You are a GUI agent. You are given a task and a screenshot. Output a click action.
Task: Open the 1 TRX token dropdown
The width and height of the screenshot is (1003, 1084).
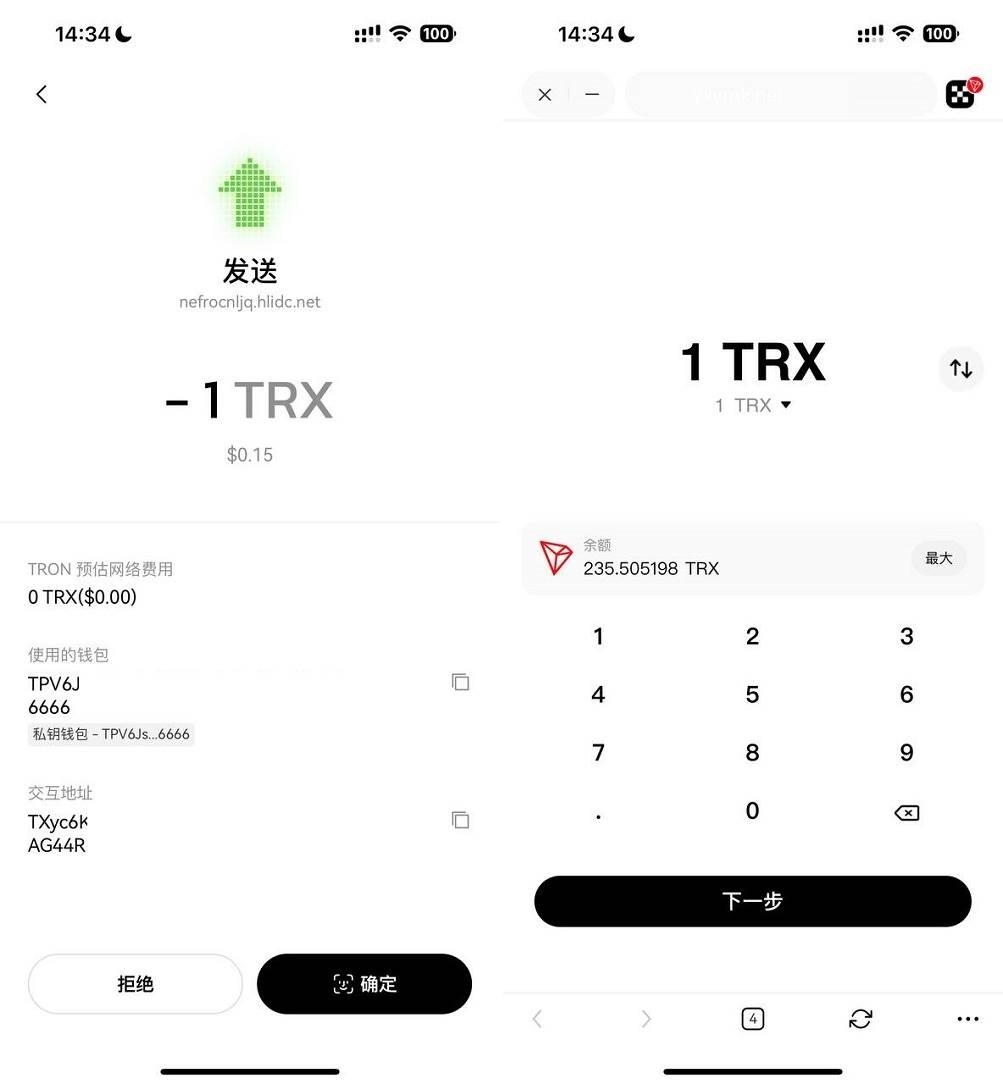[x=752, y=405]
